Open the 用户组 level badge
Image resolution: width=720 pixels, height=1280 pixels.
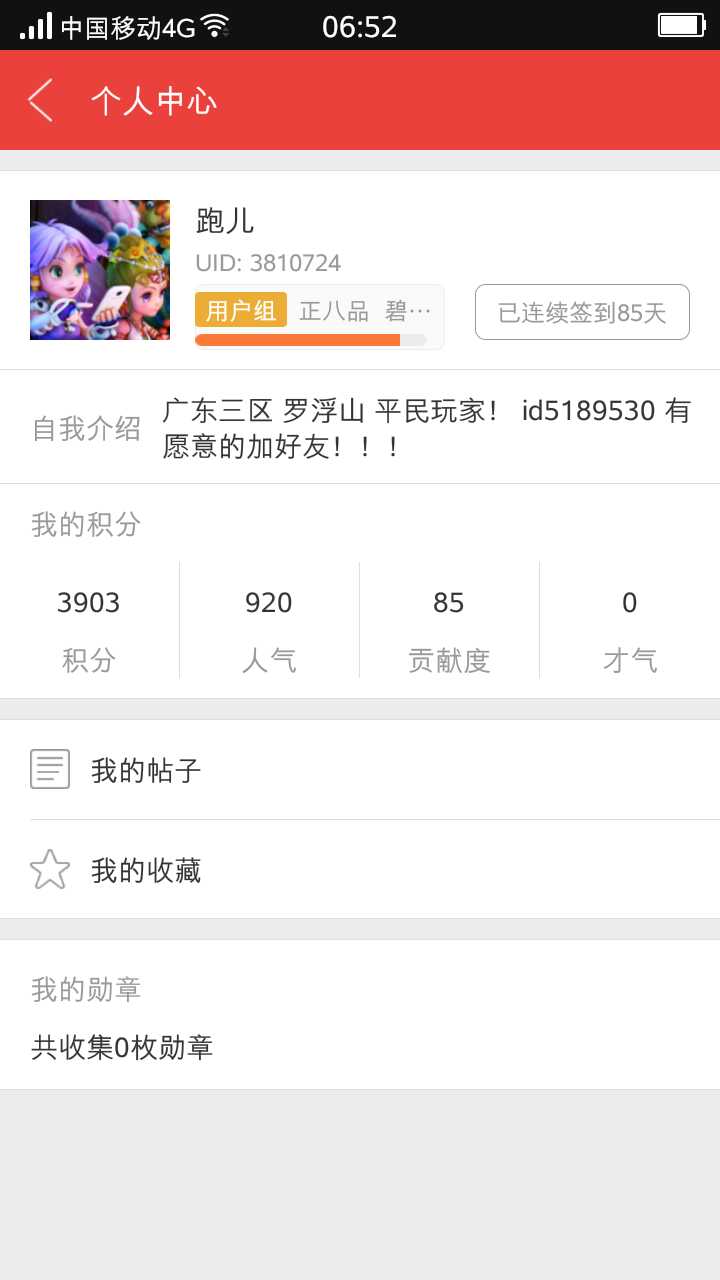point(241,310)
